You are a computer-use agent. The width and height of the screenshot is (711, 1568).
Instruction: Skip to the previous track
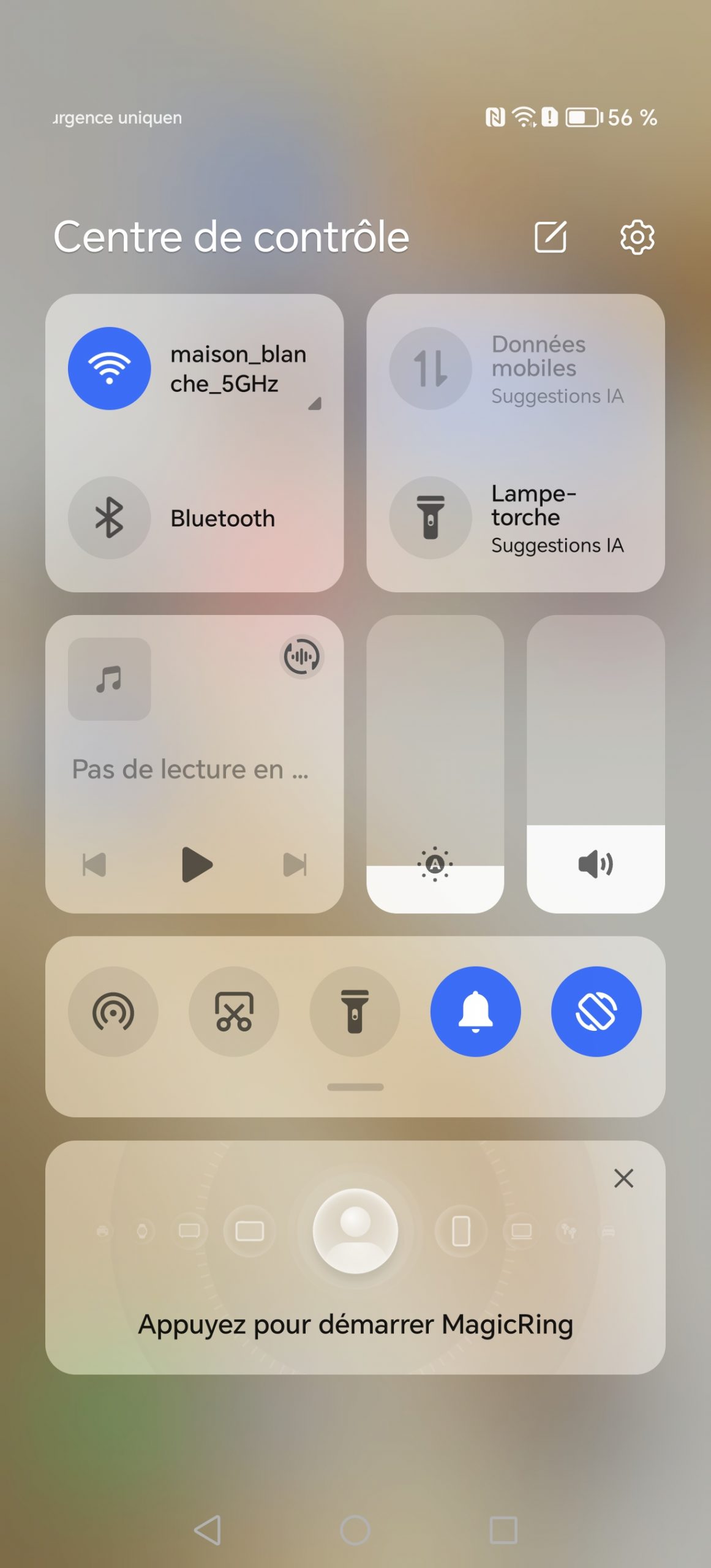pos(94,864)
